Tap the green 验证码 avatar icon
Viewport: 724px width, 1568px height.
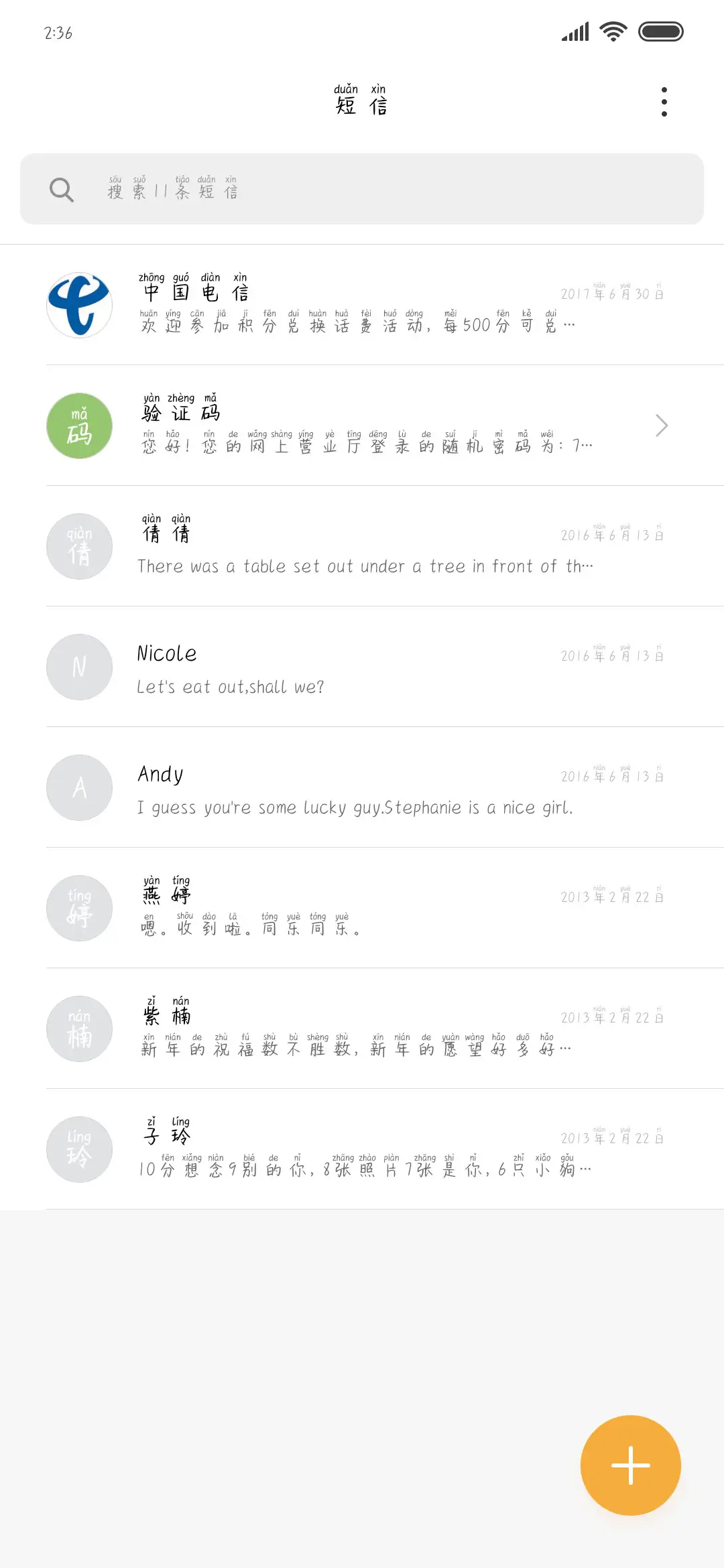pos(78,426)
